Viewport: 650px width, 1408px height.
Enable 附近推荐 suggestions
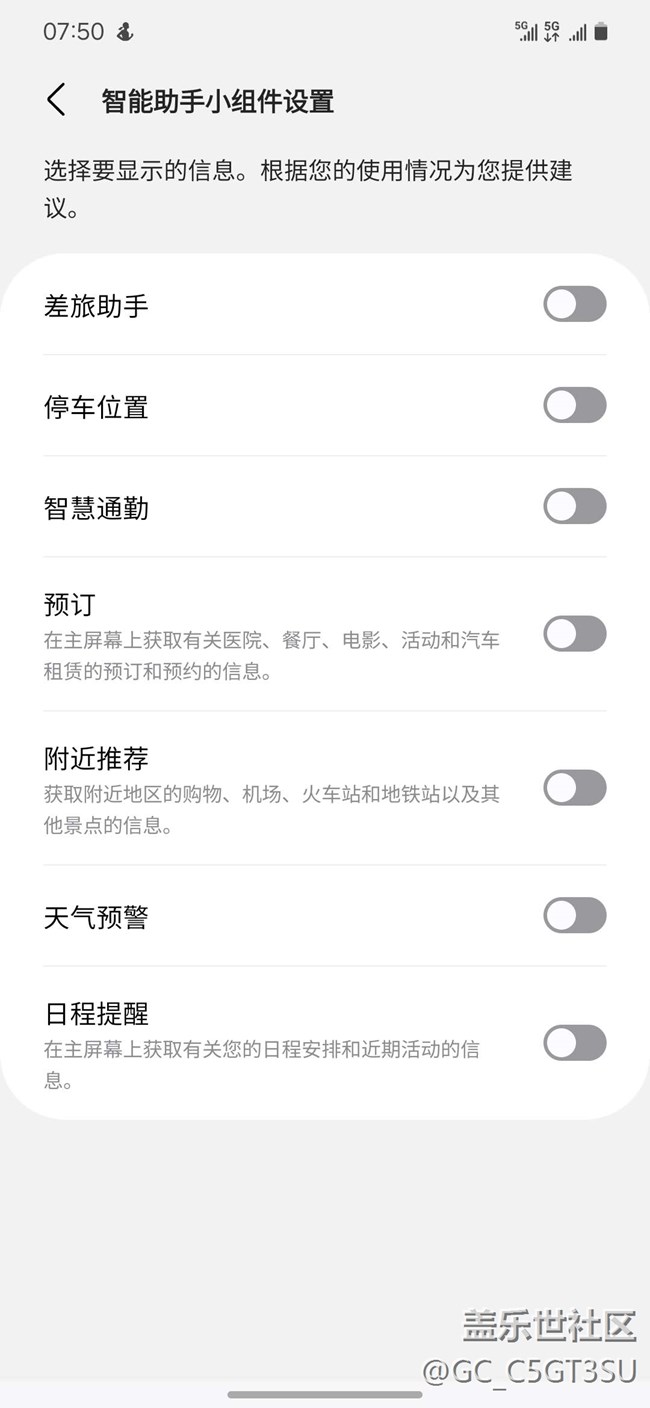[x=574, y=788]
